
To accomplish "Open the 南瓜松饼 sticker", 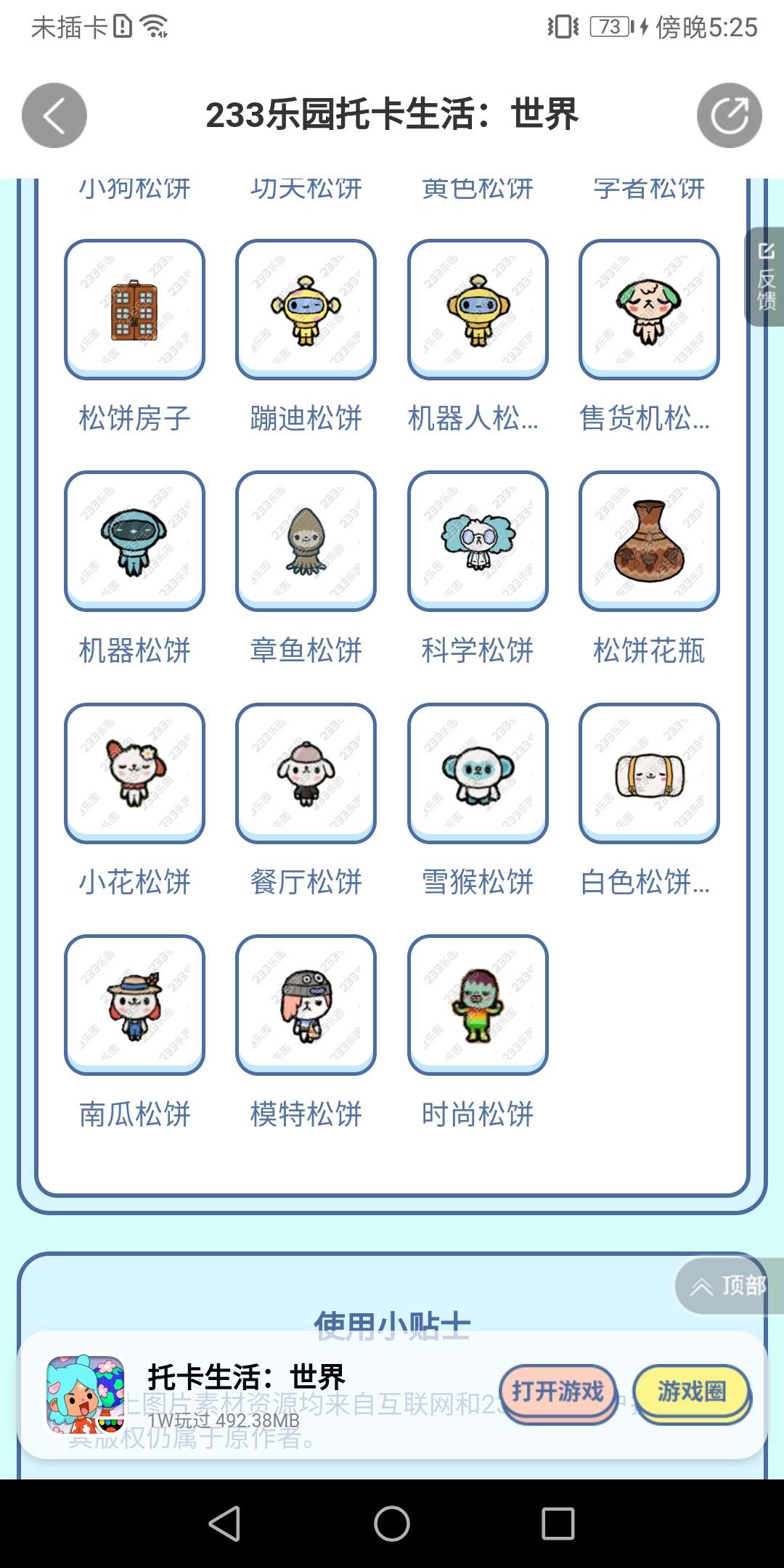I will coord(134,1005).
